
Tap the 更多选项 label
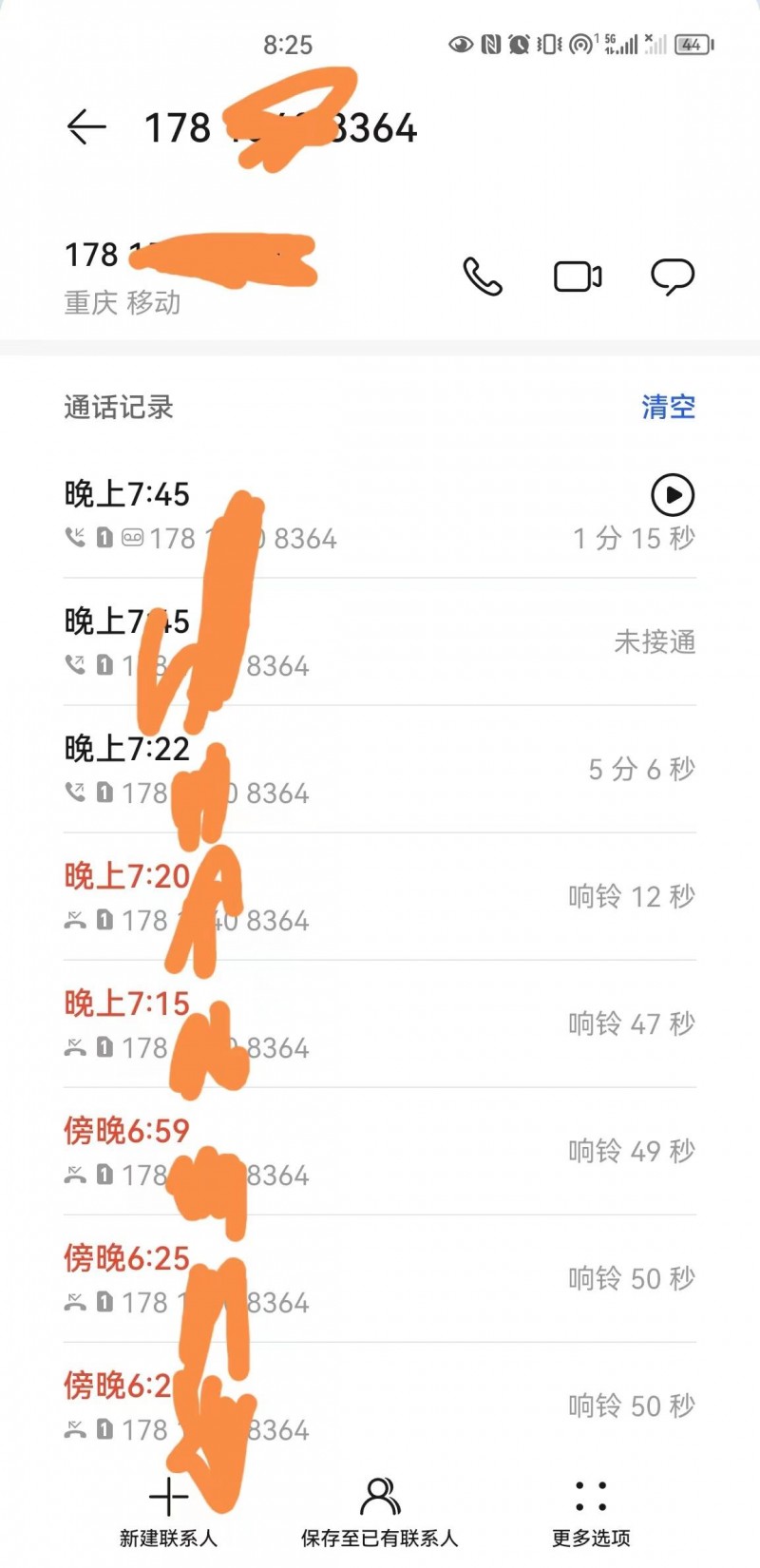click(x=590, y=1538)
